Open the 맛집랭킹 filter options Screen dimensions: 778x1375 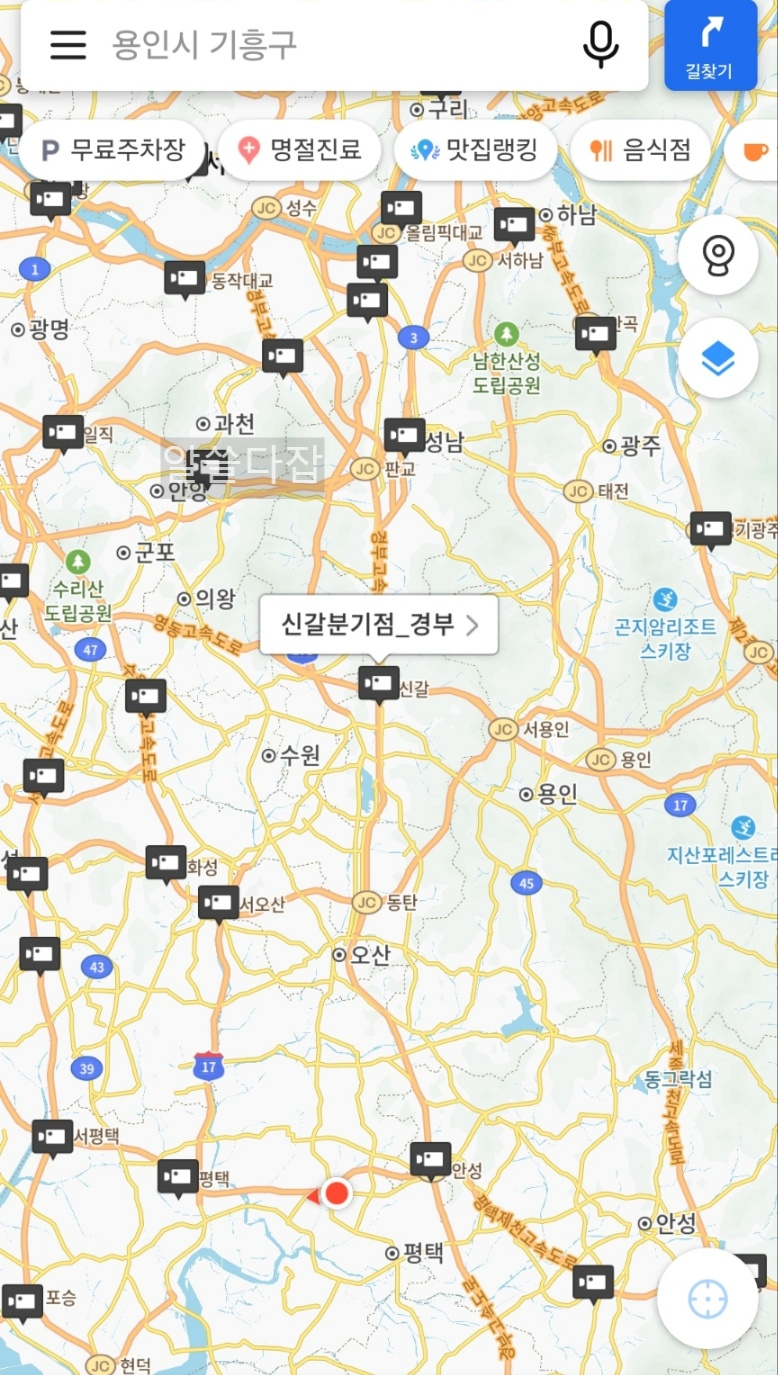(x=474, y=149)
